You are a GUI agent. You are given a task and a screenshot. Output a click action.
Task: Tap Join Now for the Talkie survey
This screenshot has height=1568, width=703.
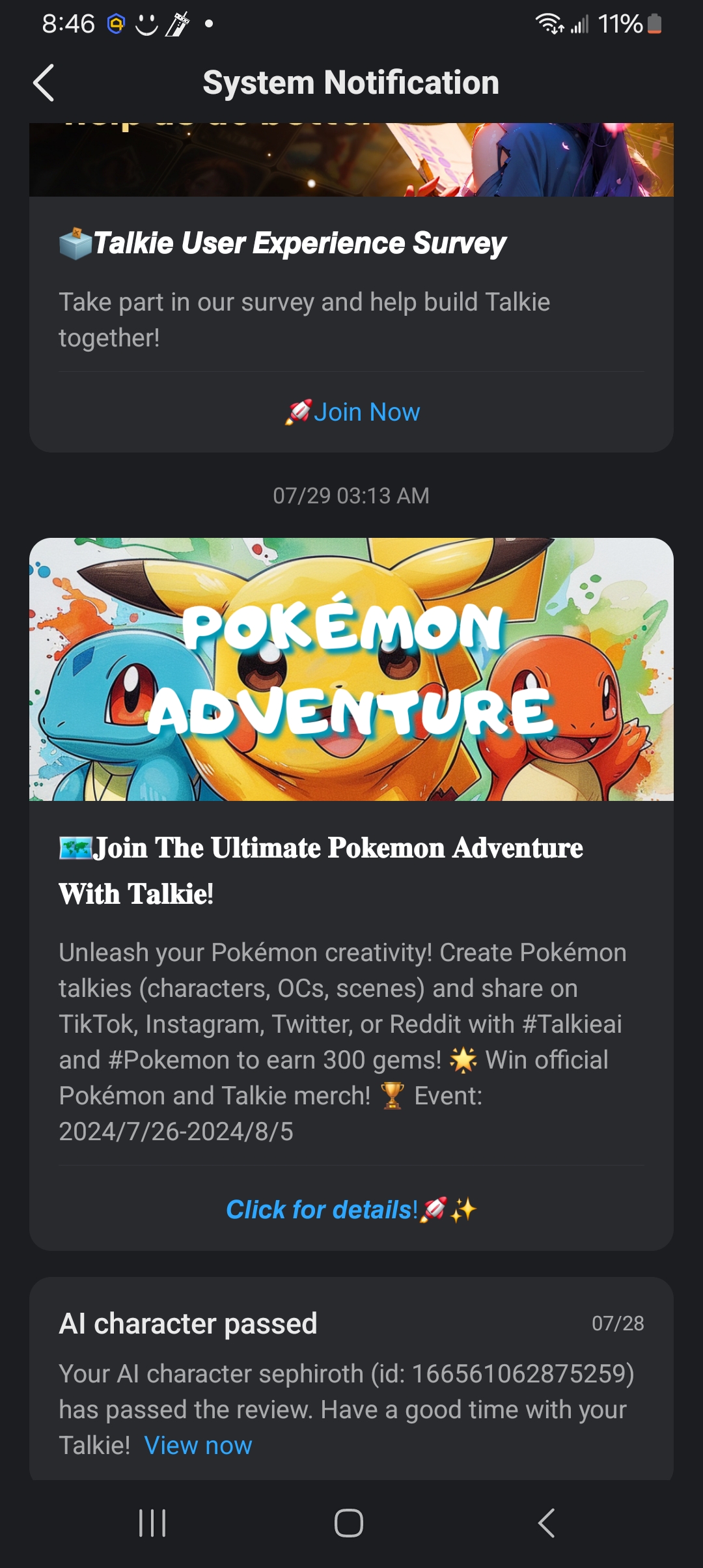(352, 412)
